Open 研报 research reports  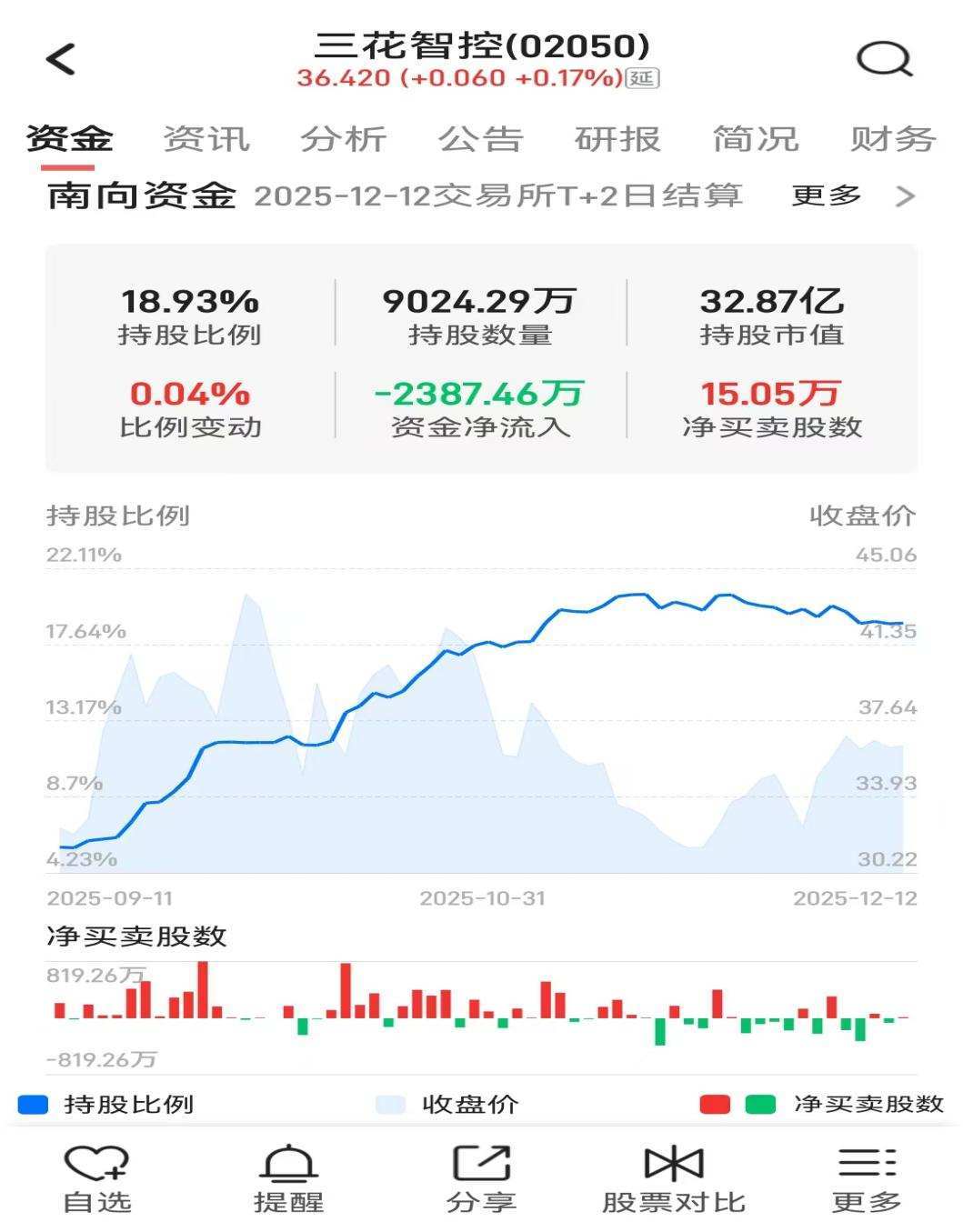(617, 137)
